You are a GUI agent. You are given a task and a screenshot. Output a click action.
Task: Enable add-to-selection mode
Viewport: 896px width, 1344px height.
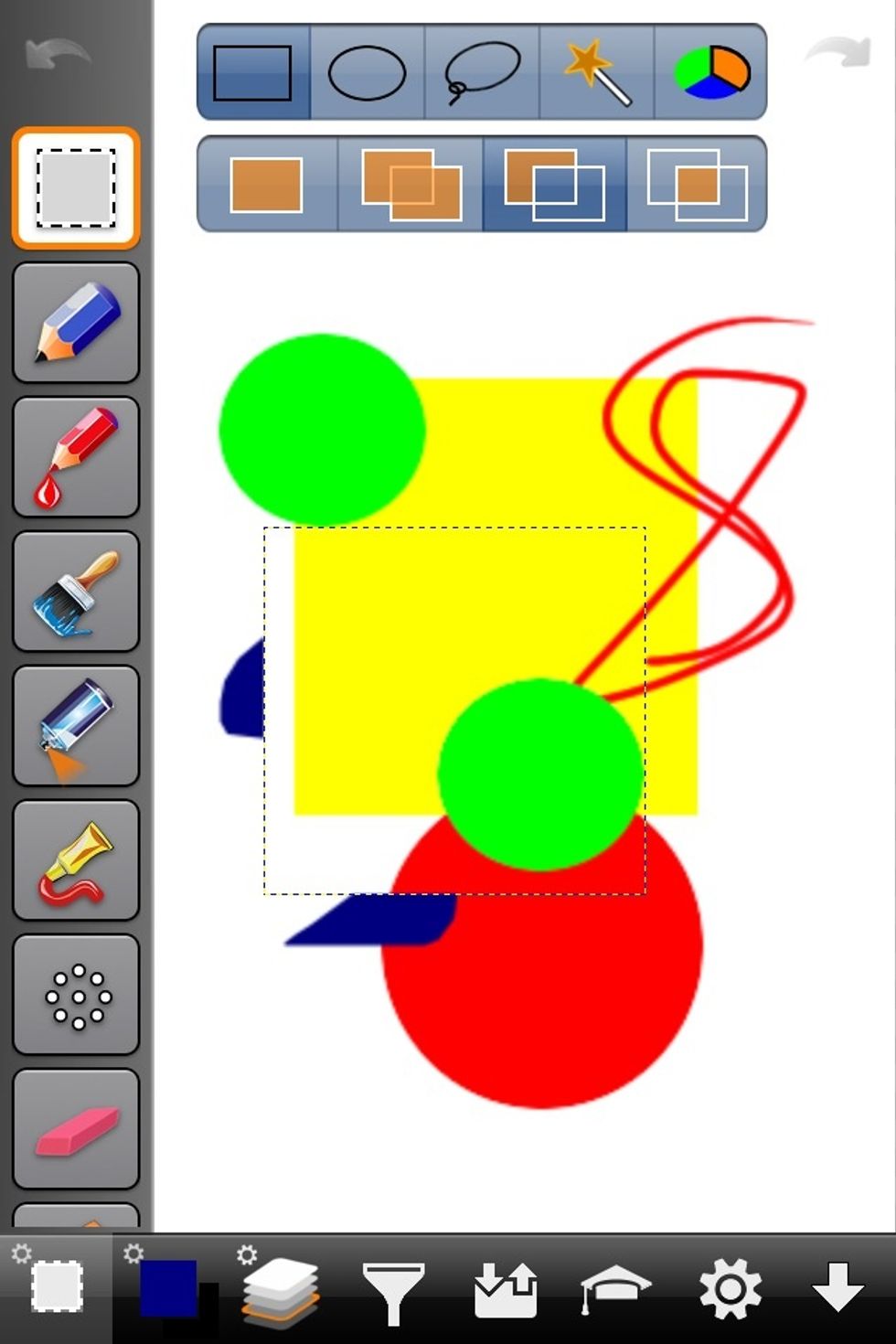click(411, 183)
